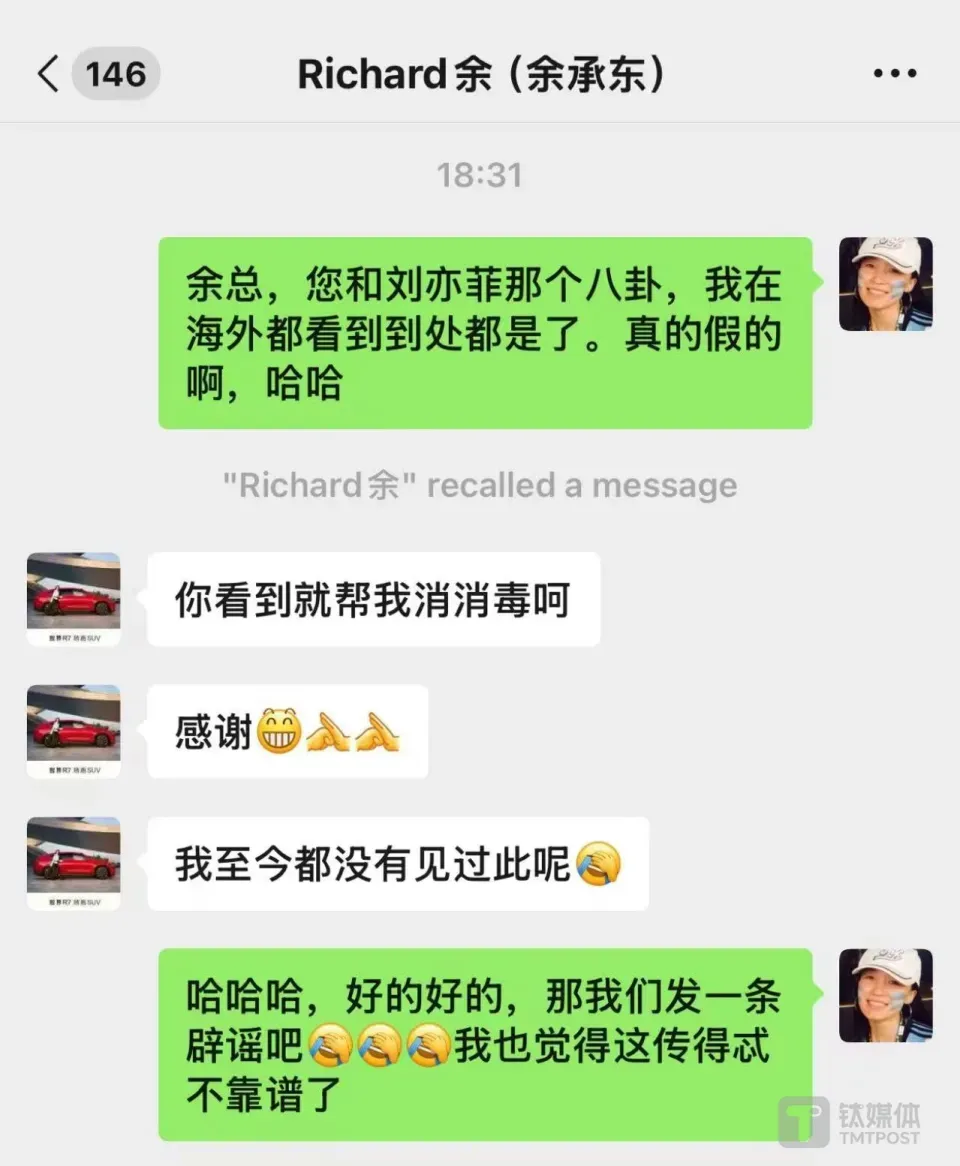Tap the 146 unread count badge
Screen dimensions: 960x1166
(116, 73)
